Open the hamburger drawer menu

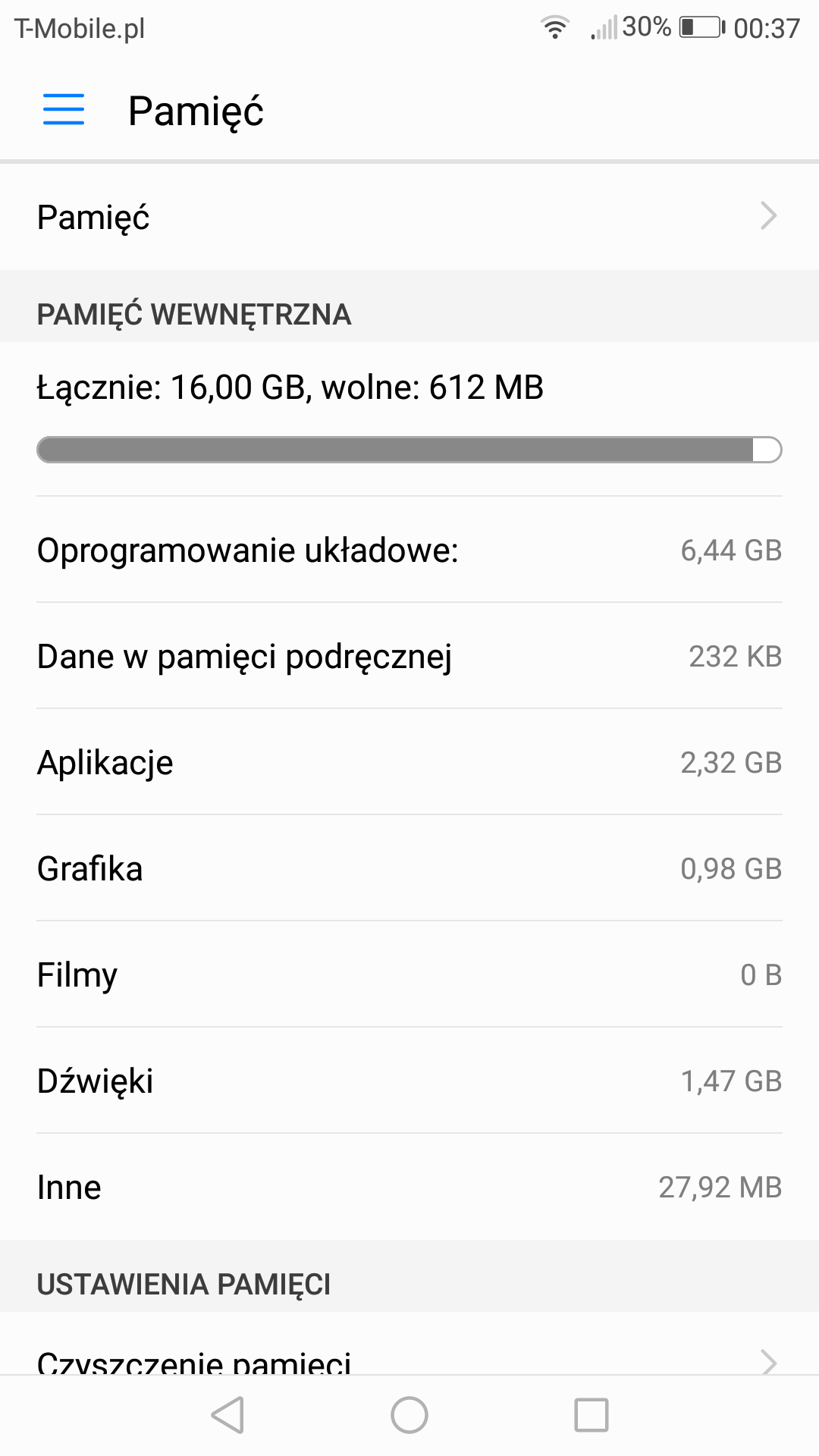pos(64,110)
